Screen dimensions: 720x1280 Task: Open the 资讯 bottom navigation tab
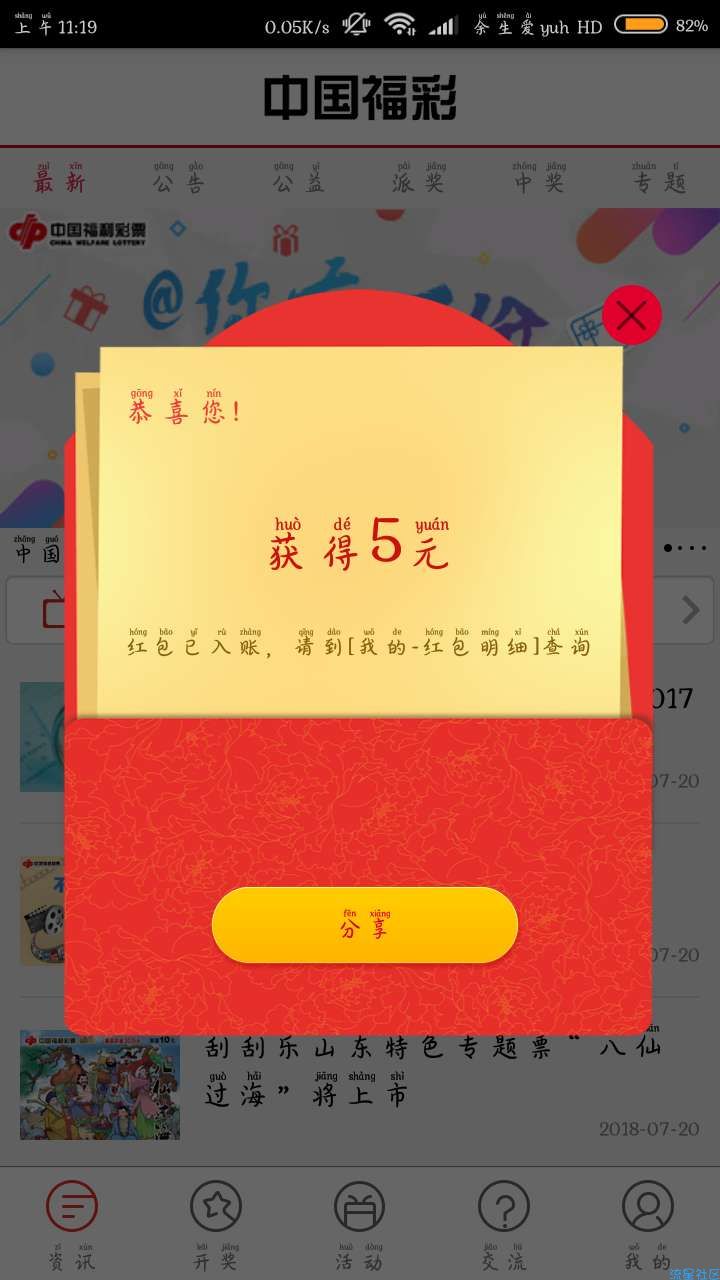(x=72, y=1223)
